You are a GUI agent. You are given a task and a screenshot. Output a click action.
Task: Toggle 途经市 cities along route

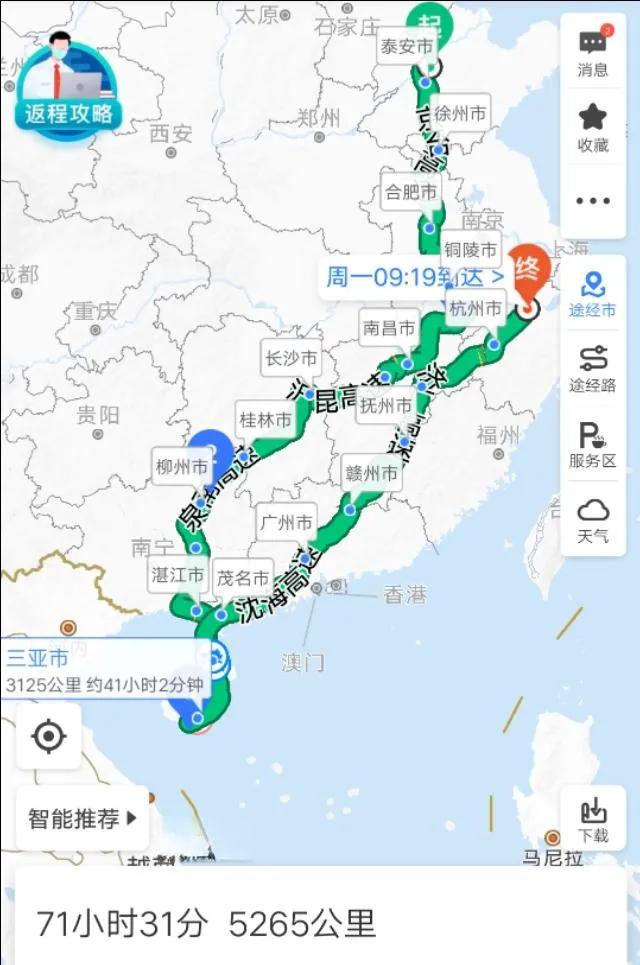pyautogui.click(x=593, y=294)
